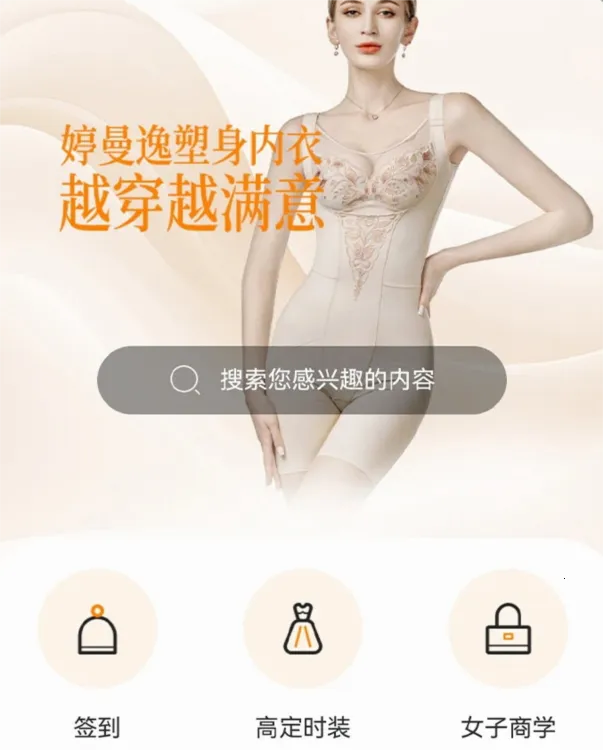Open the 签到 check-in shortcut

(97, 630)
